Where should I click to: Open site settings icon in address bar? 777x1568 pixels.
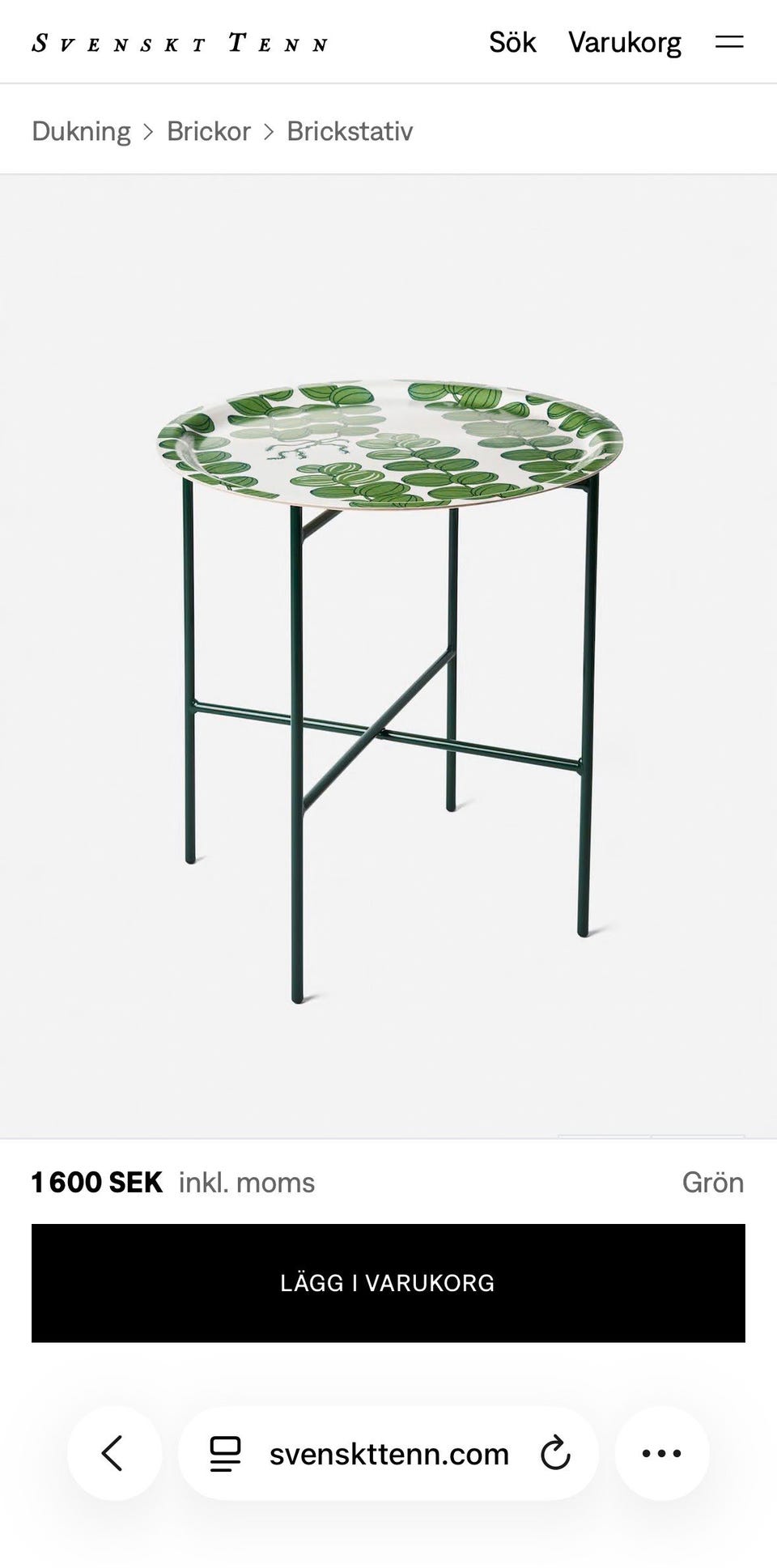pyautogui.click(x=225, y=1454)
